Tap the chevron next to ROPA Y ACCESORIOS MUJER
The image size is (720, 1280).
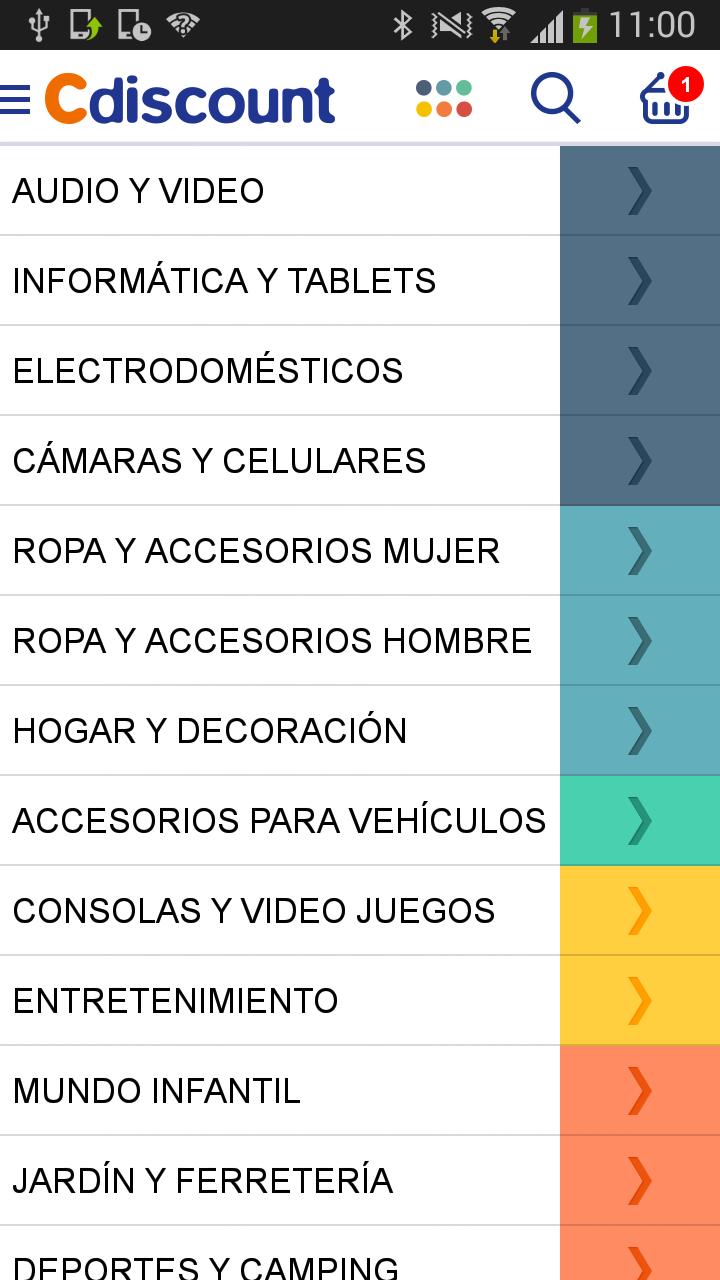640,550
